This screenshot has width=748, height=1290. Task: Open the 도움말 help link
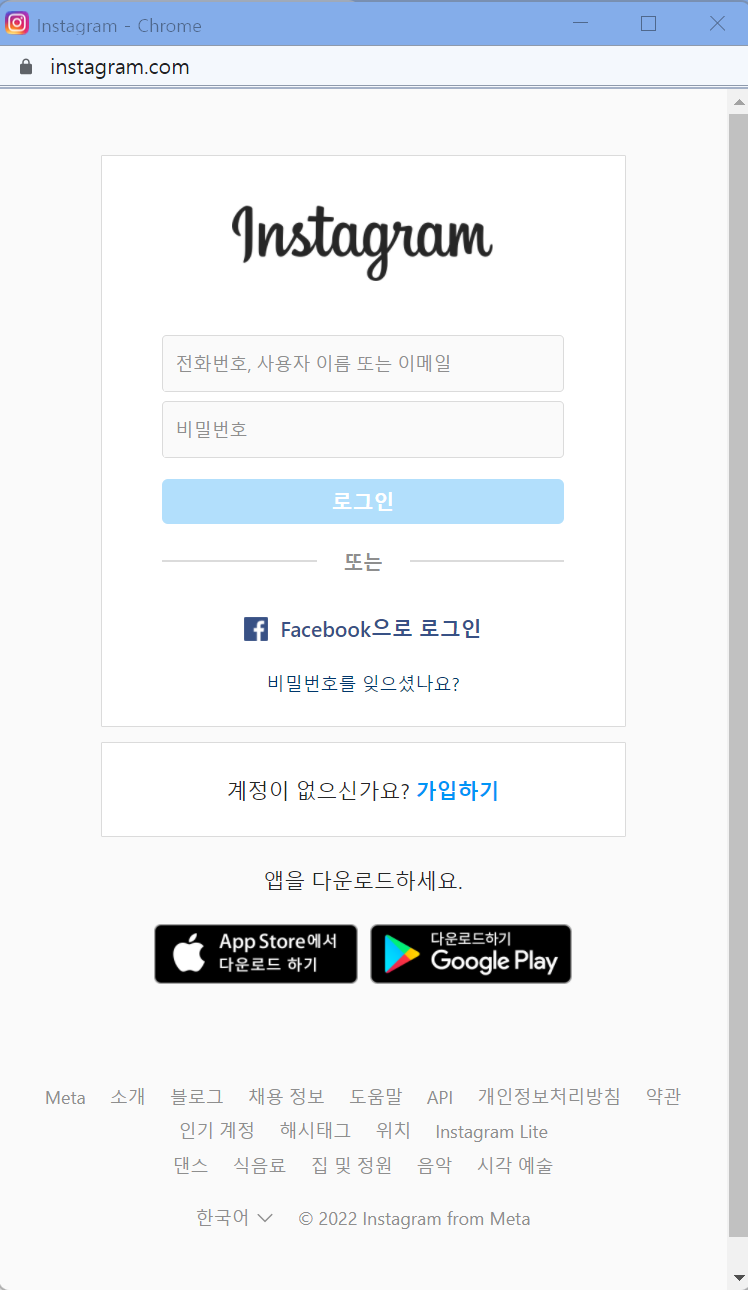(376, 1097)
